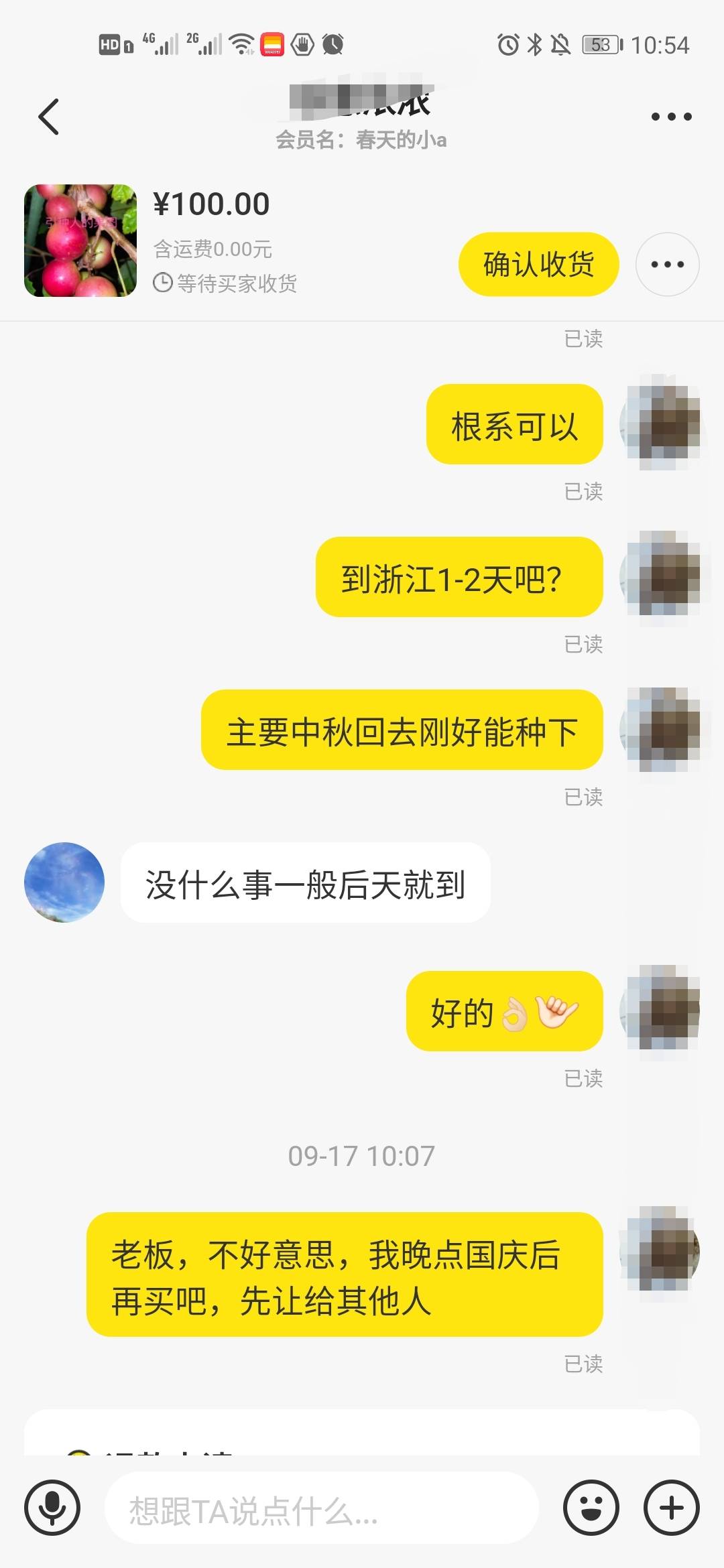724x1568 pixels.
Task: Tap the seller's sky avatar
Action: click(x=64, y=883)
